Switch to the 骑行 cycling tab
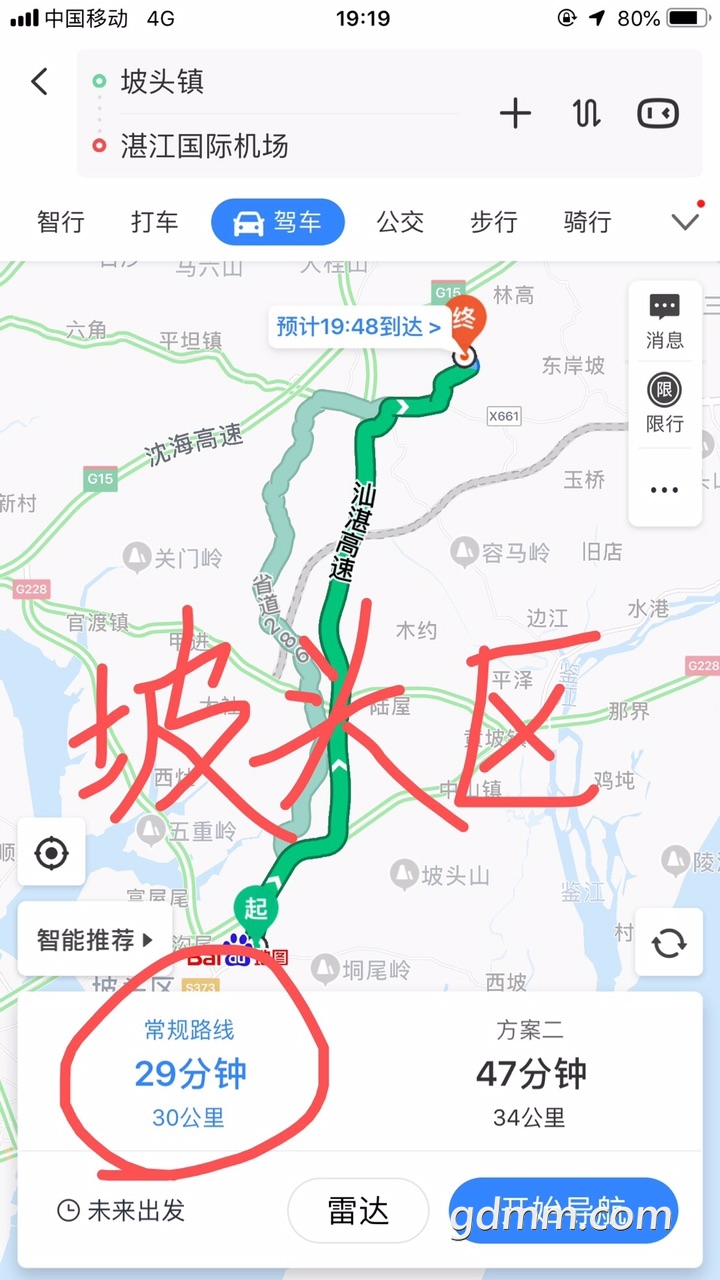This screenshot has height=1280, width=720. (587, 222)
